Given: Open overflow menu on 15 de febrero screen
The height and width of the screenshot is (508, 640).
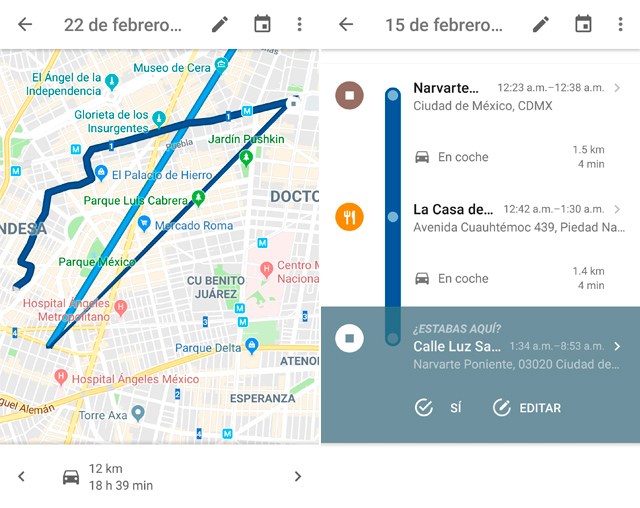Looking at the screenshot, I should point(620,24).
